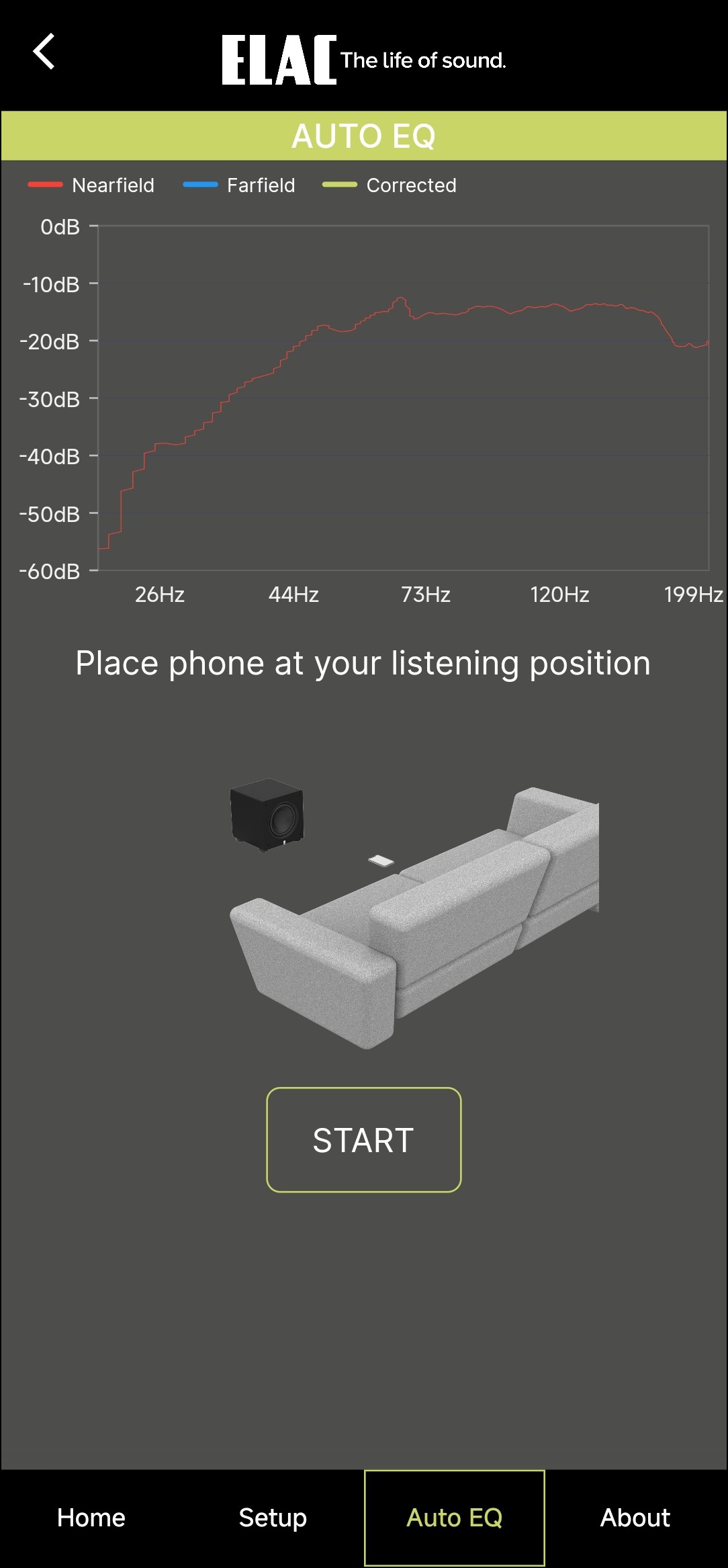Screen dimensions: 728x1568
Task: Open the Setup tab
Action: [x=273, y=1518]
